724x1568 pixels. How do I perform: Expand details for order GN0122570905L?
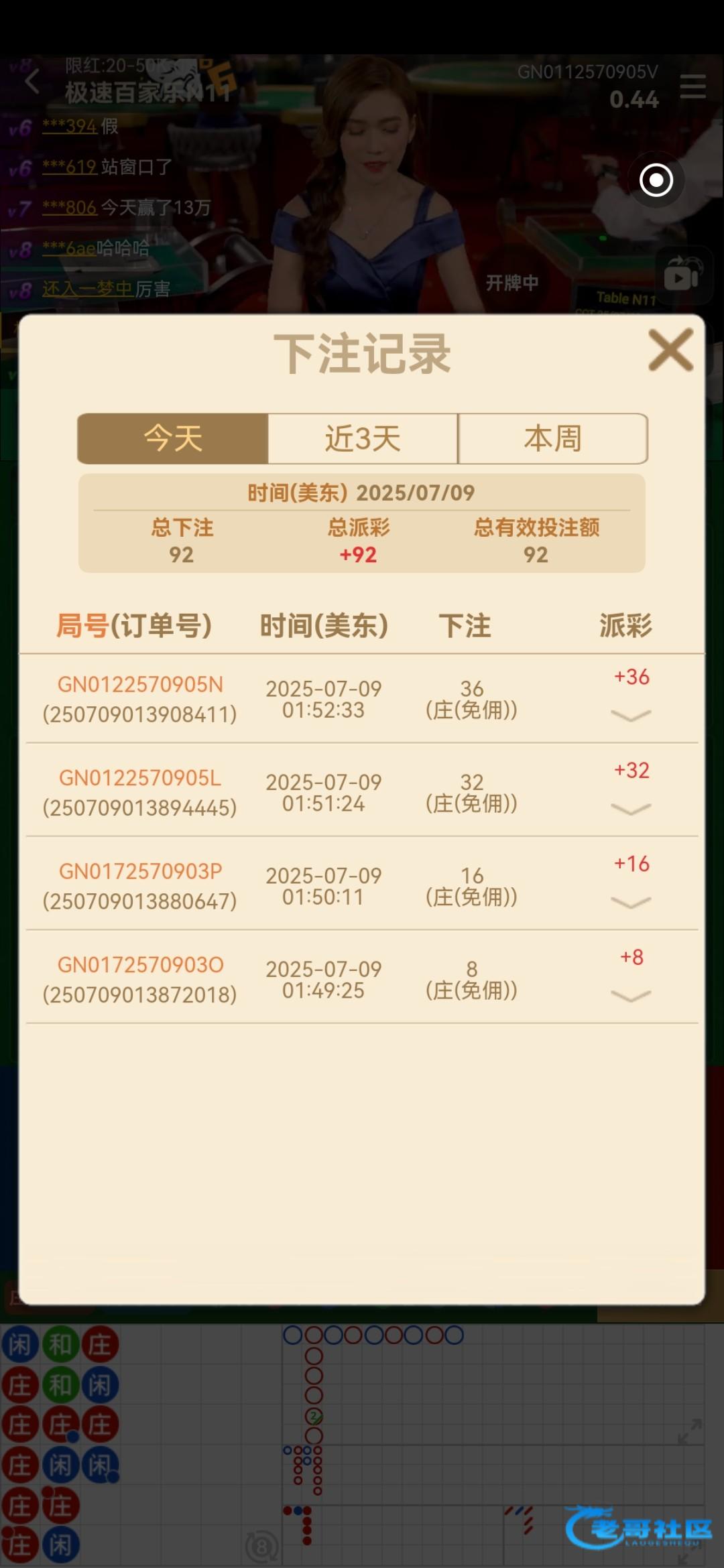(x=631, y=809)
